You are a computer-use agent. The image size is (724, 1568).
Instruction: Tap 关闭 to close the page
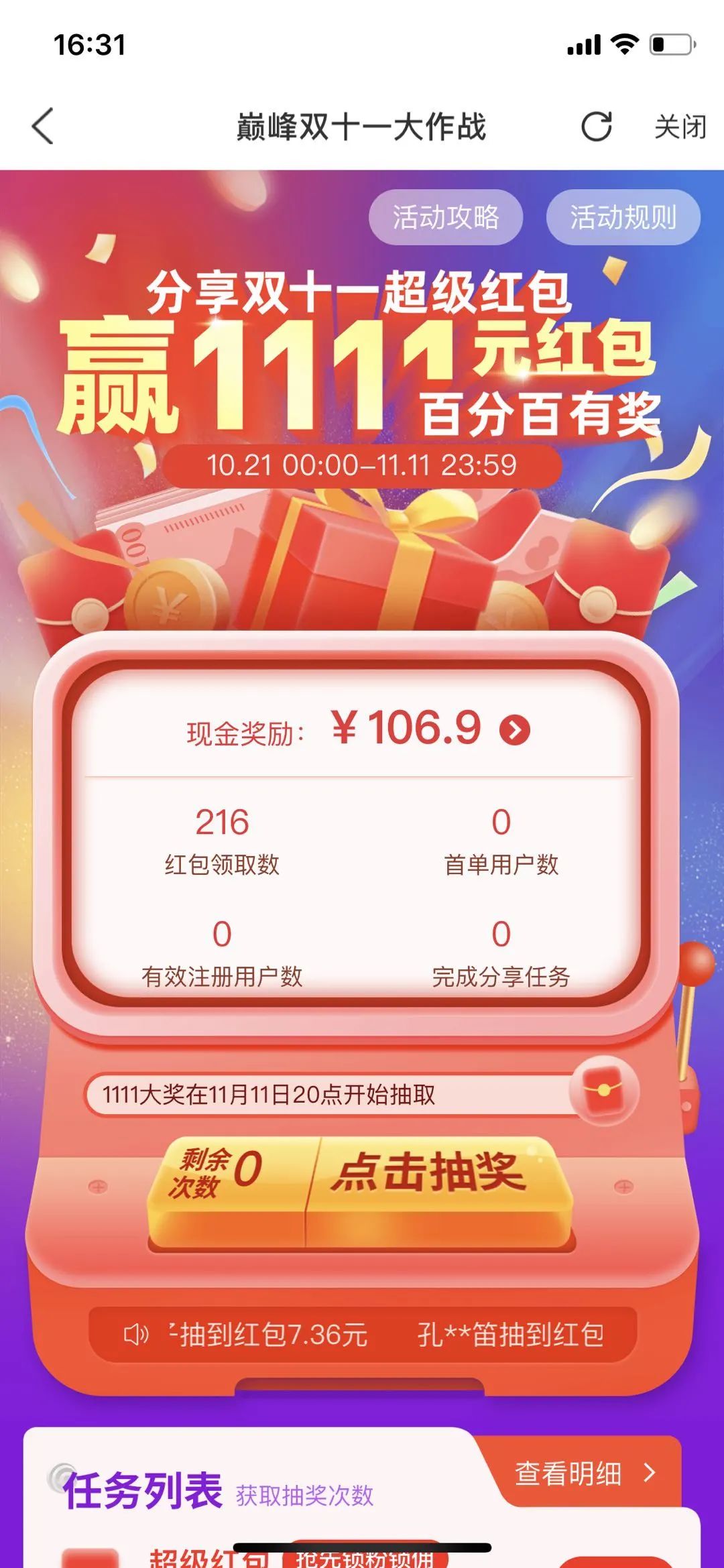680,127
